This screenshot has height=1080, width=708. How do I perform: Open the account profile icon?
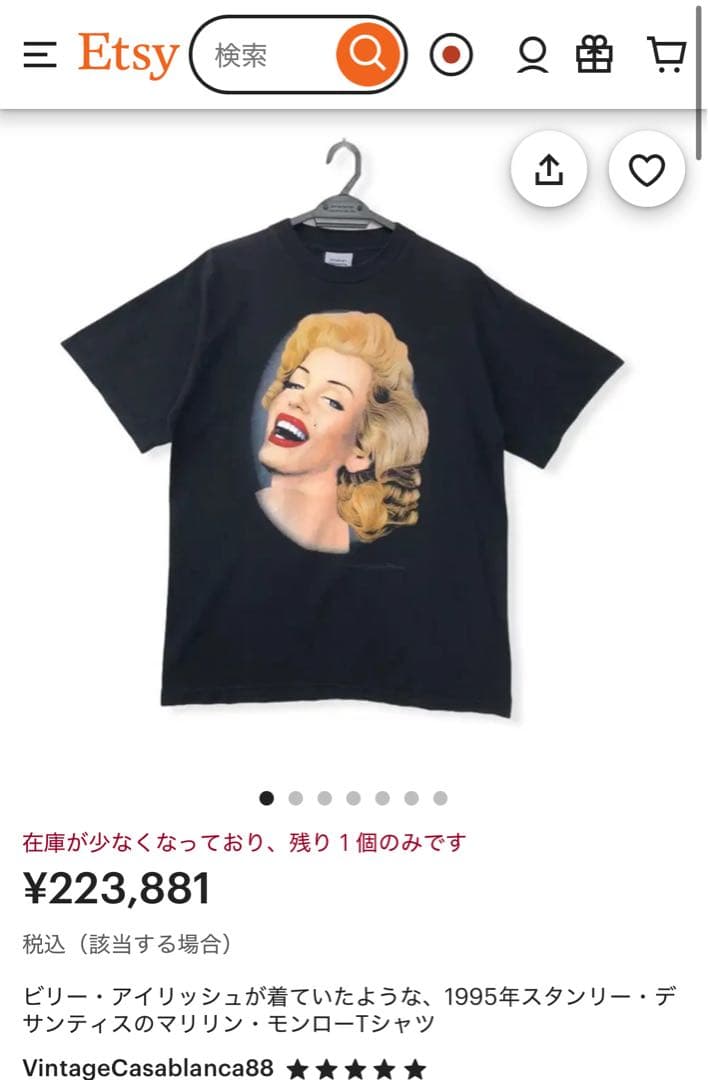(532, 55)
